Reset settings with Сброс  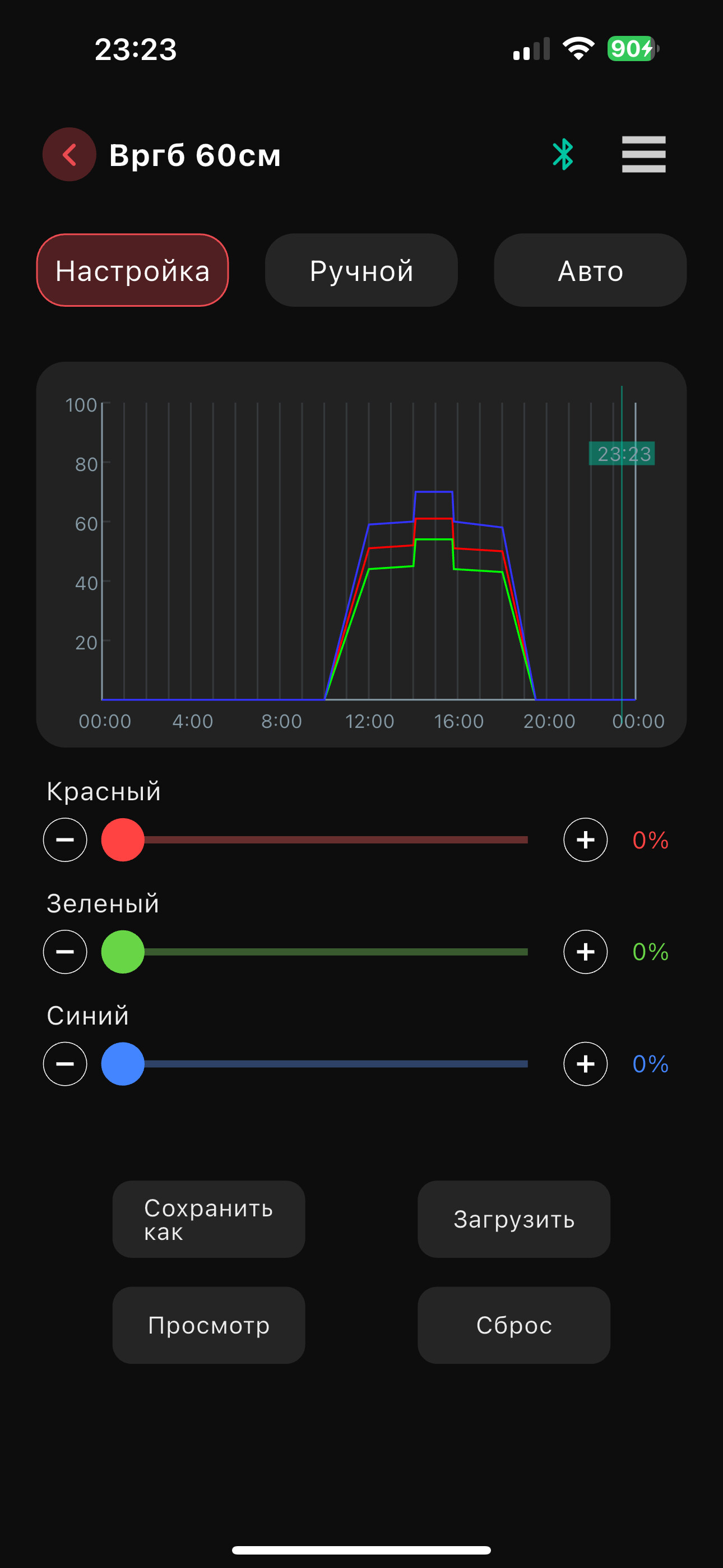click(513, 1325)
